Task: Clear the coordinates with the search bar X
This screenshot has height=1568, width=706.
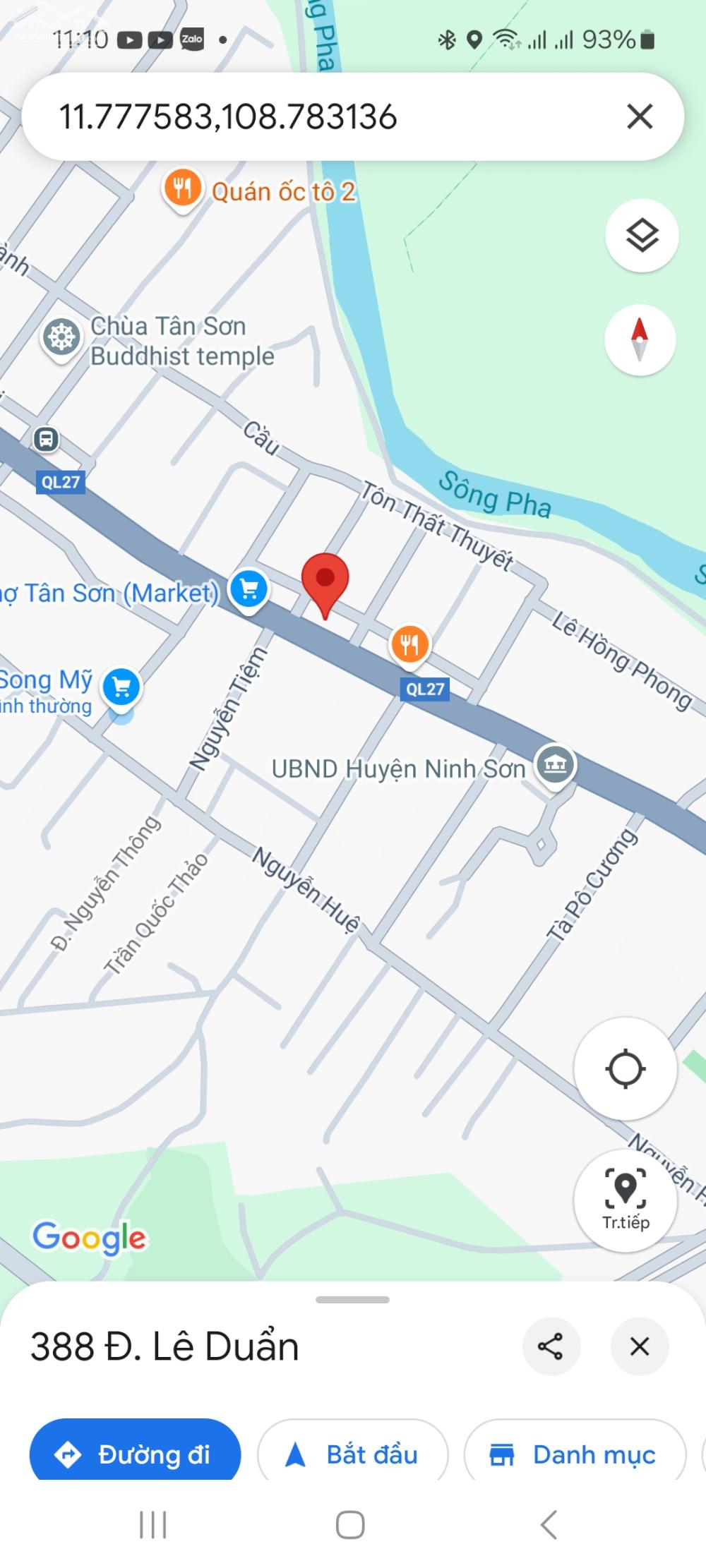Action: [x=639, y=118]
